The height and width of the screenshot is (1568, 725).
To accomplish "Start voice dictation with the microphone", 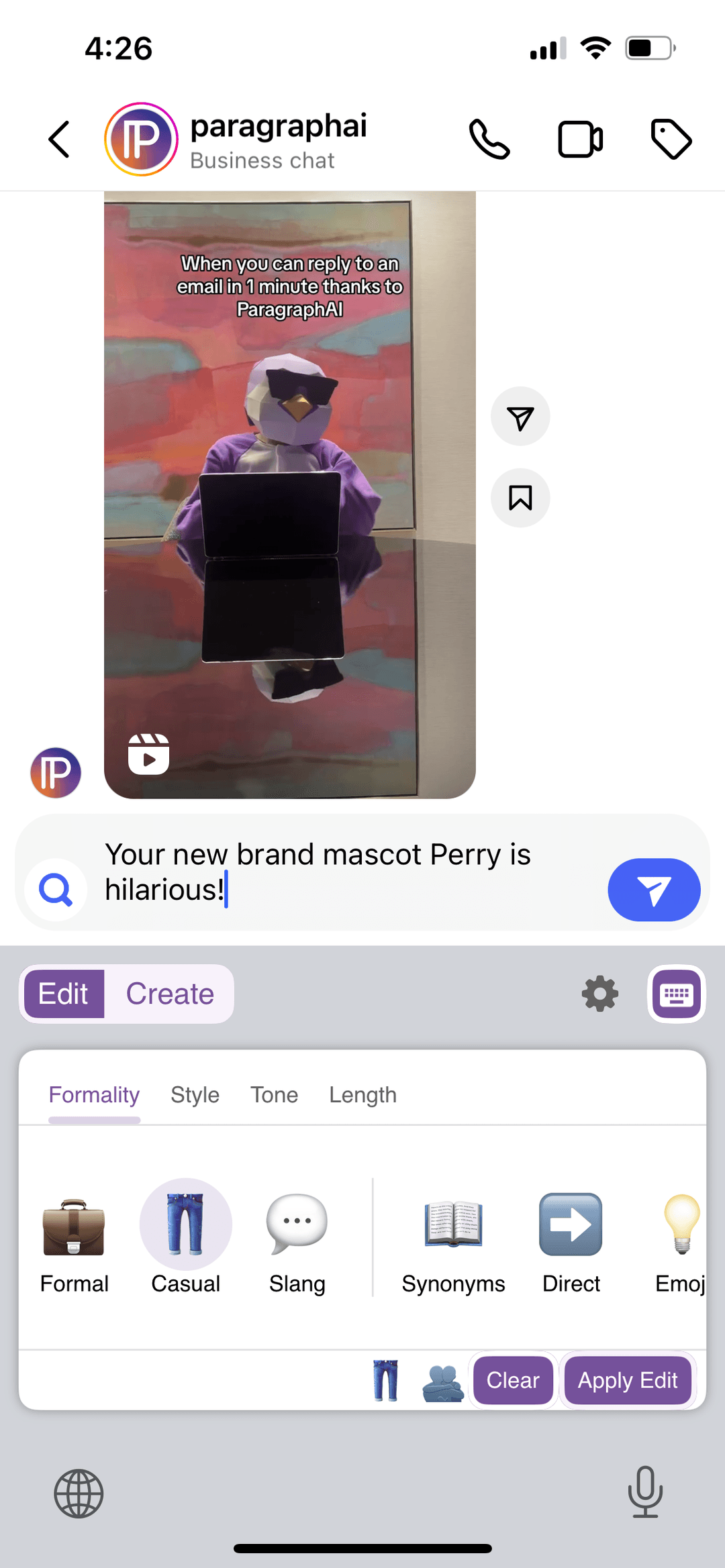I will click(x=645, y=1492).
